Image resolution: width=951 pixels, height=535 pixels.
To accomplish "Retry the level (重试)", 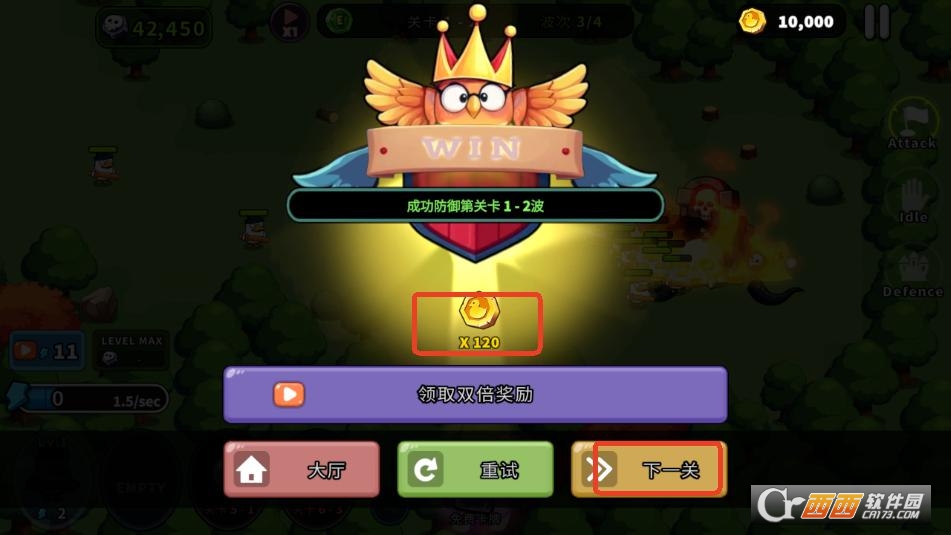I will pyautogui.click(x=475, y=469).
